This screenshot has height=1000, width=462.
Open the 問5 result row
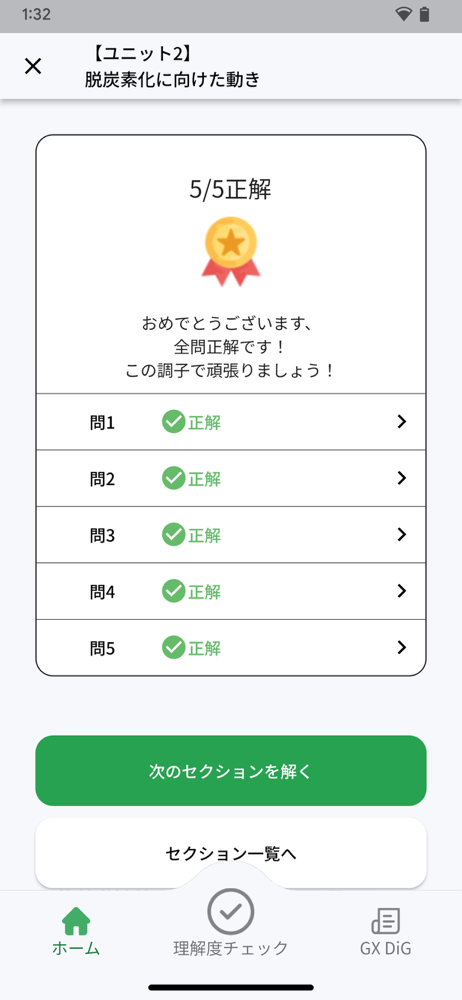click(230, 648)
